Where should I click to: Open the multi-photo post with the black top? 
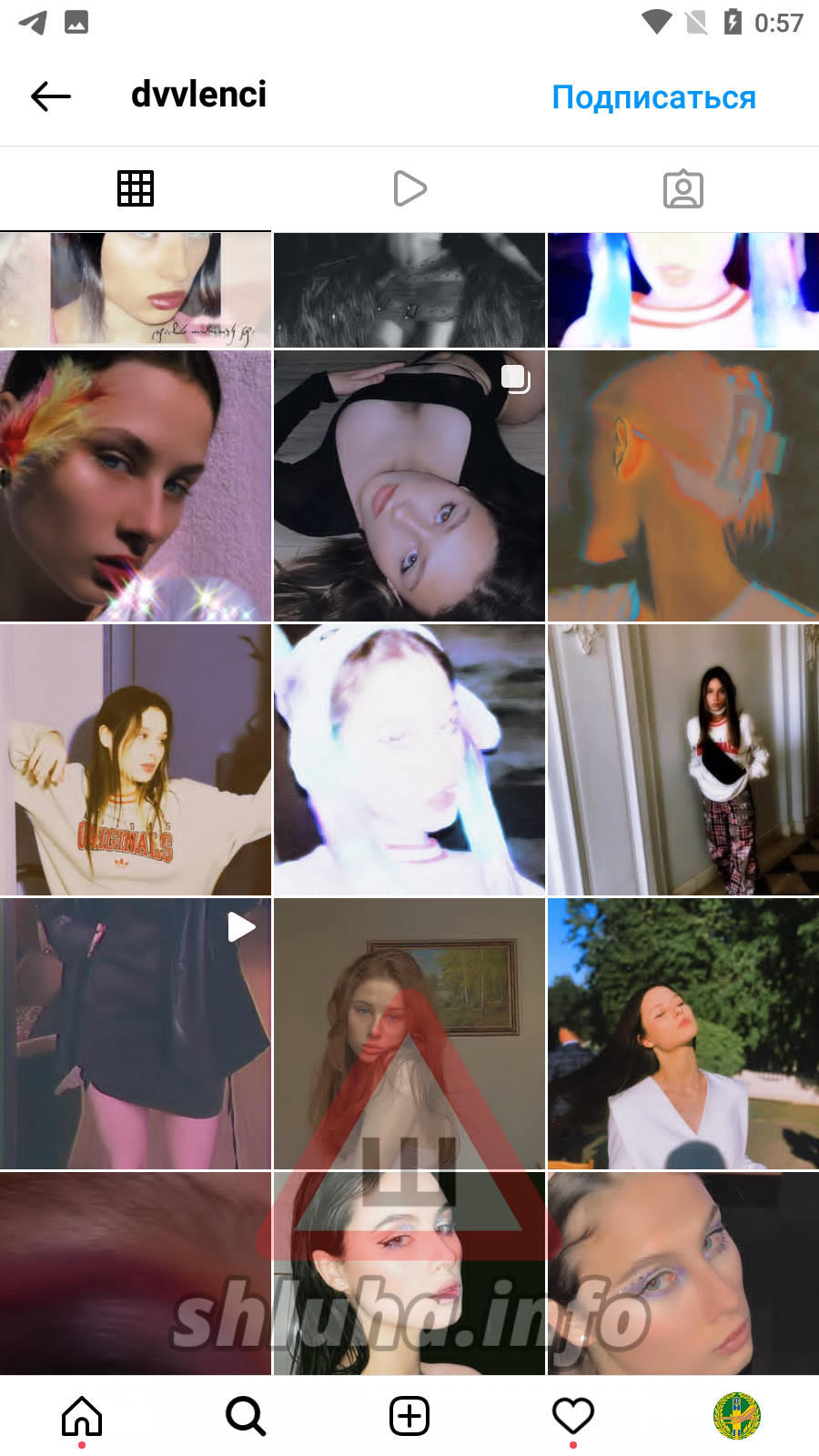[409, 486]
